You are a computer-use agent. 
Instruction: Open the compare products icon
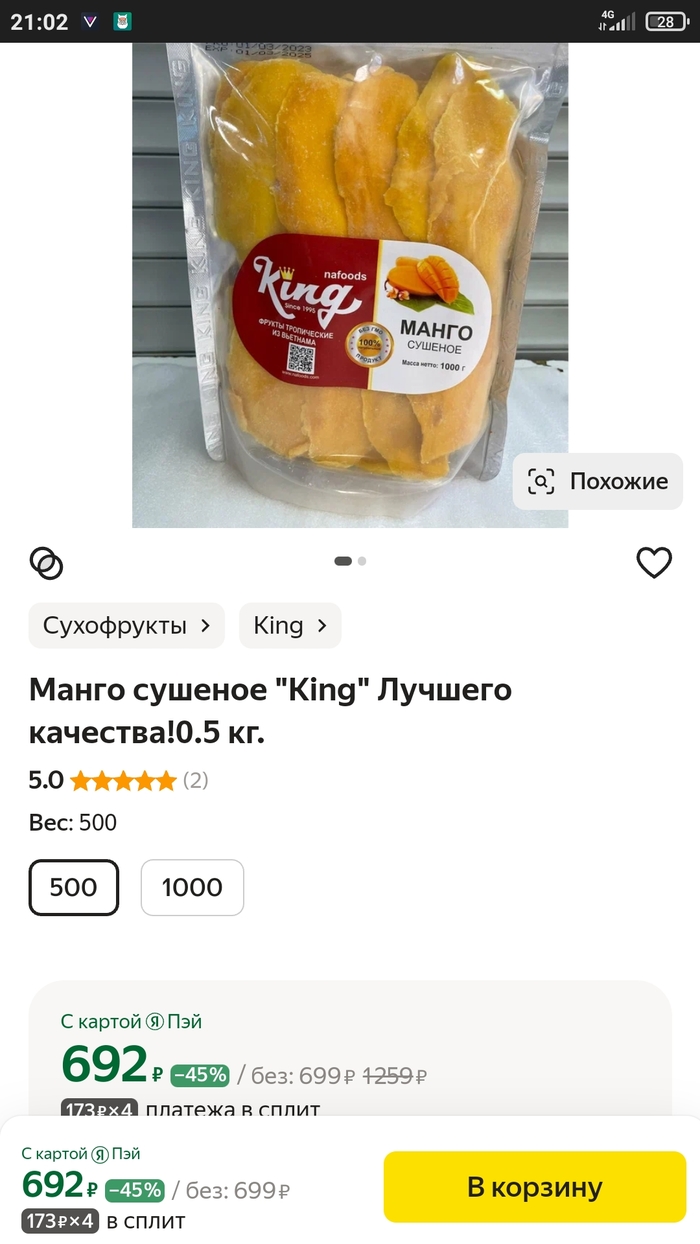pos(46,563)
